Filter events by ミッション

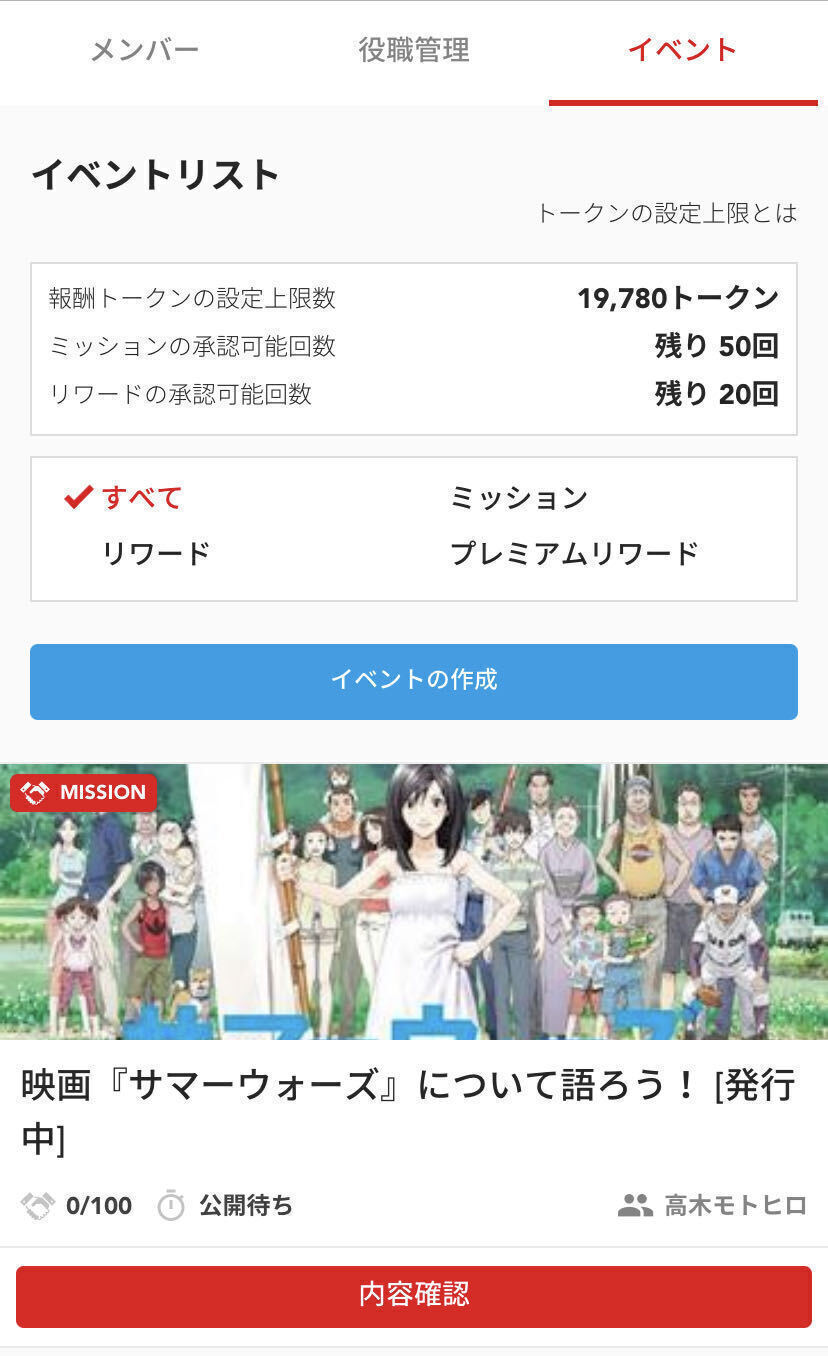(x=518, y=497)
